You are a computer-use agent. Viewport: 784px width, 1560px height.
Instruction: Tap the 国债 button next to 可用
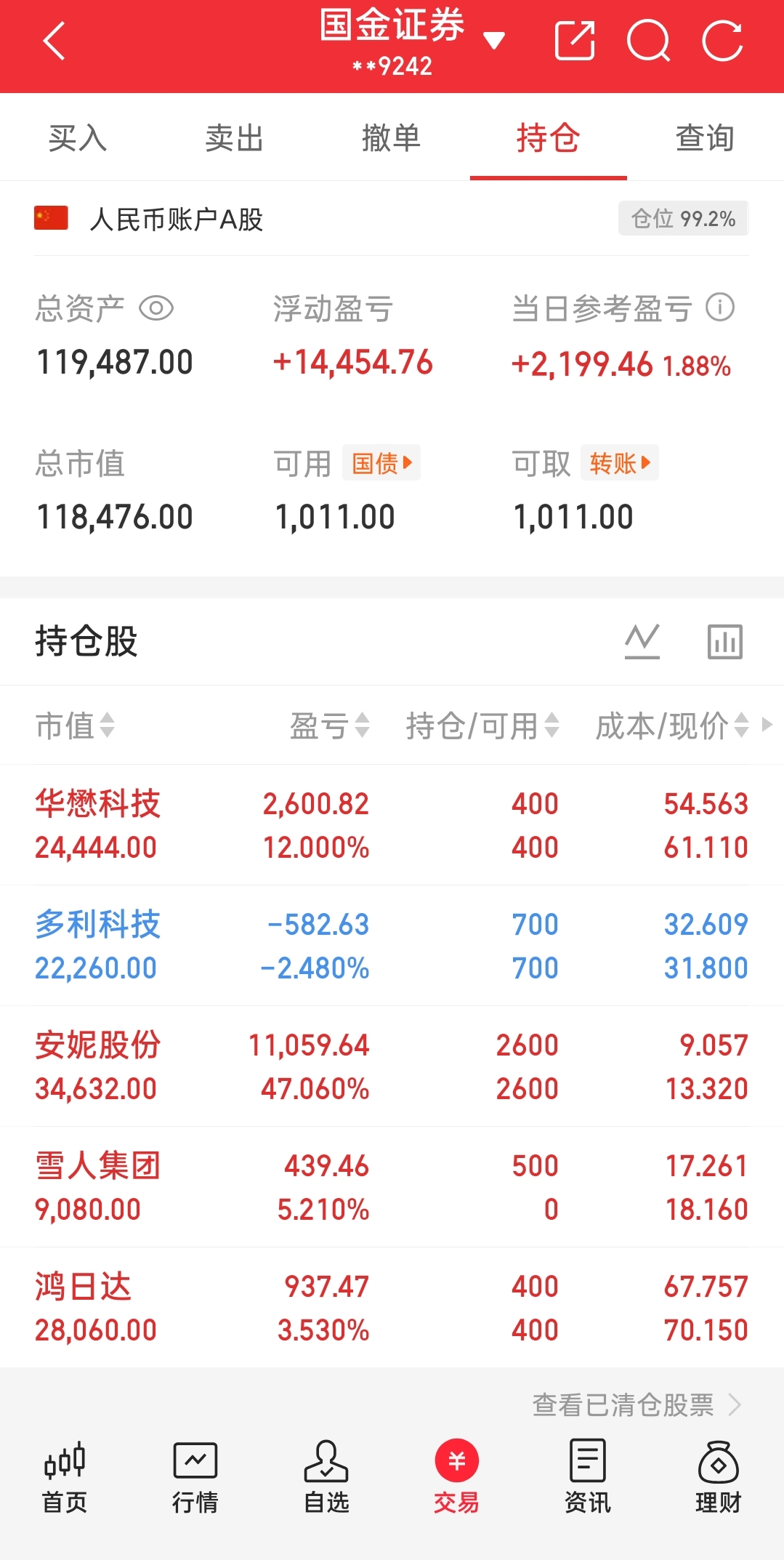click(381, 462)
